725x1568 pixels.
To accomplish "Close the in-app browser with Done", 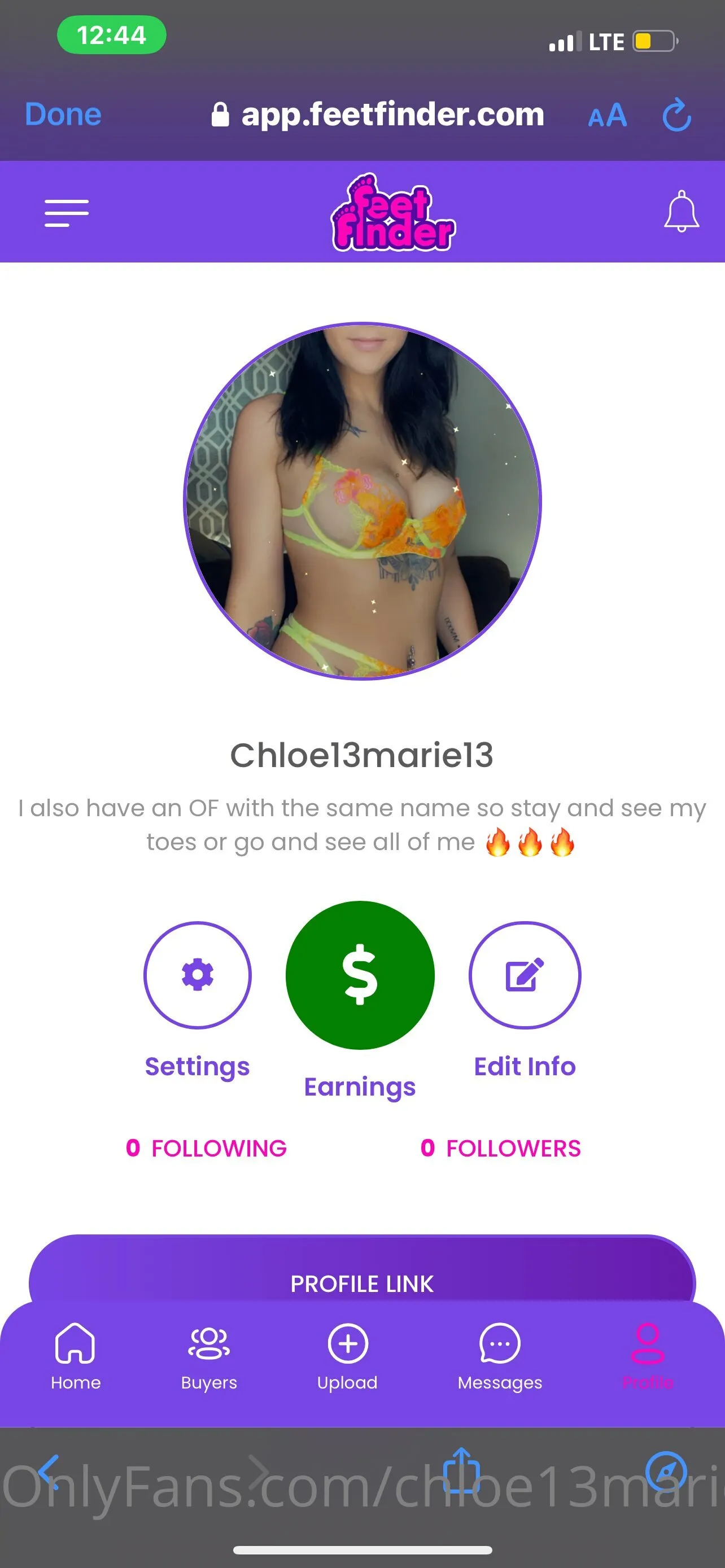I will 63,115.
